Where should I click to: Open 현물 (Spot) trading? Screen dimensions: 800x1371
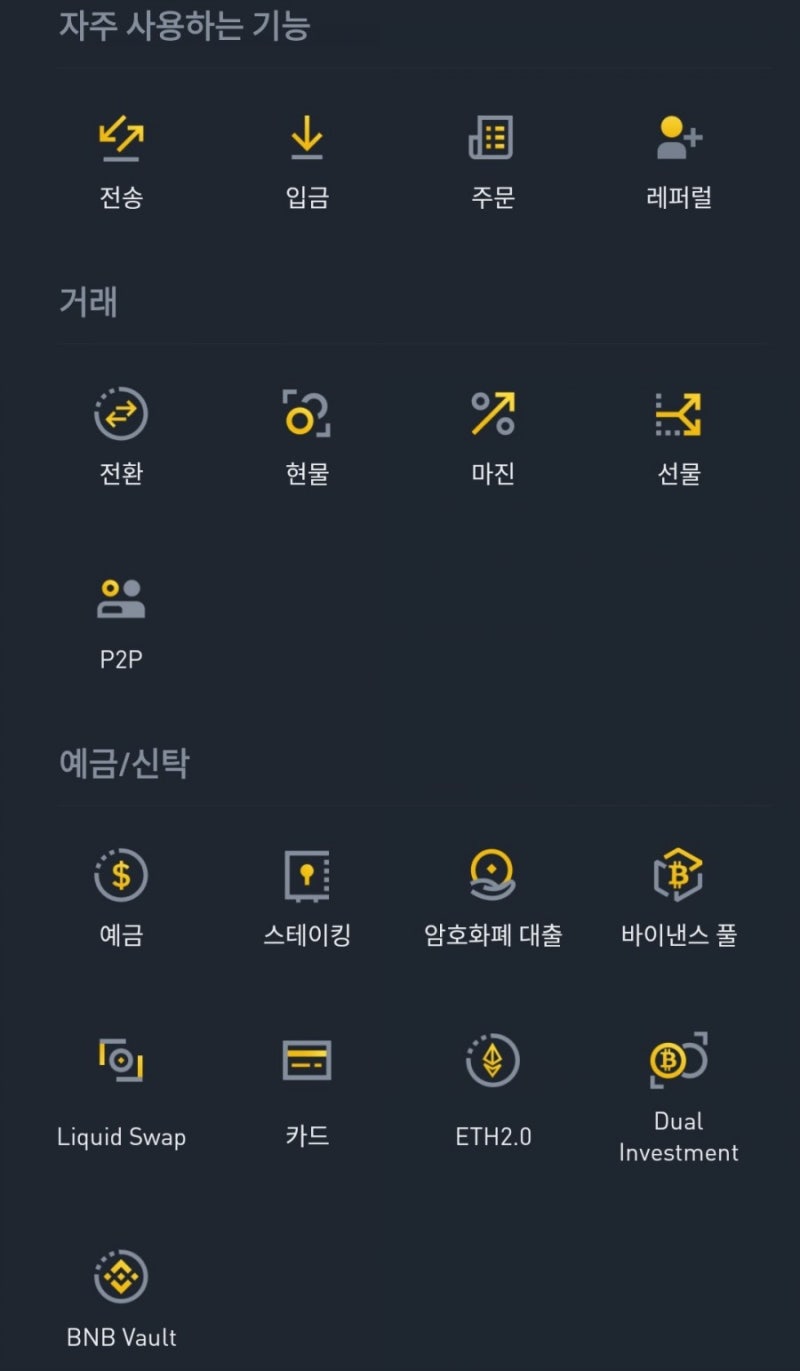(306, 414)
